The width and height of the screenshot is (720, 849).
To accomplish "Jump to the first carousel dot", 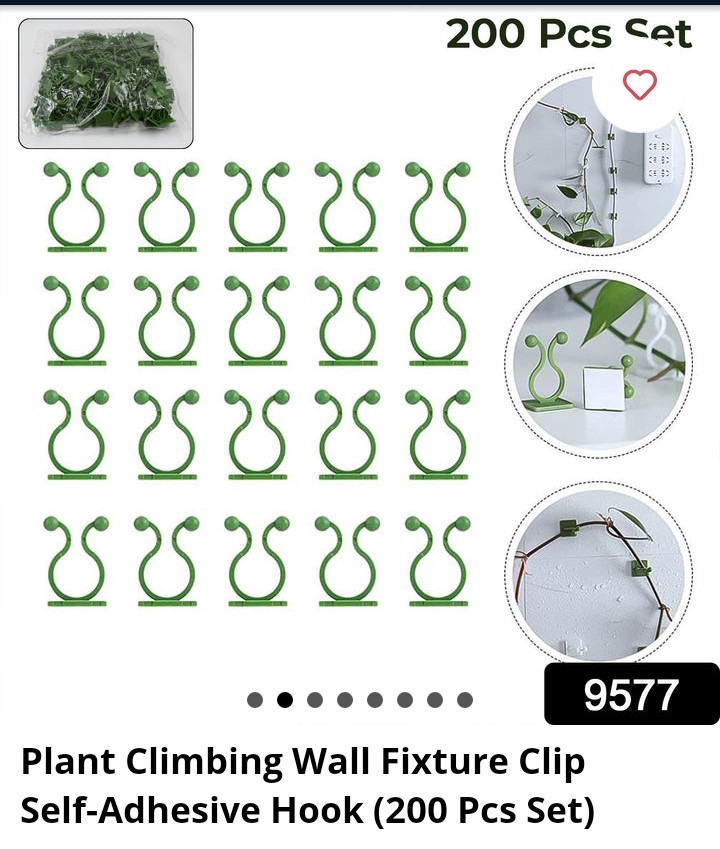I will [255, 700].
